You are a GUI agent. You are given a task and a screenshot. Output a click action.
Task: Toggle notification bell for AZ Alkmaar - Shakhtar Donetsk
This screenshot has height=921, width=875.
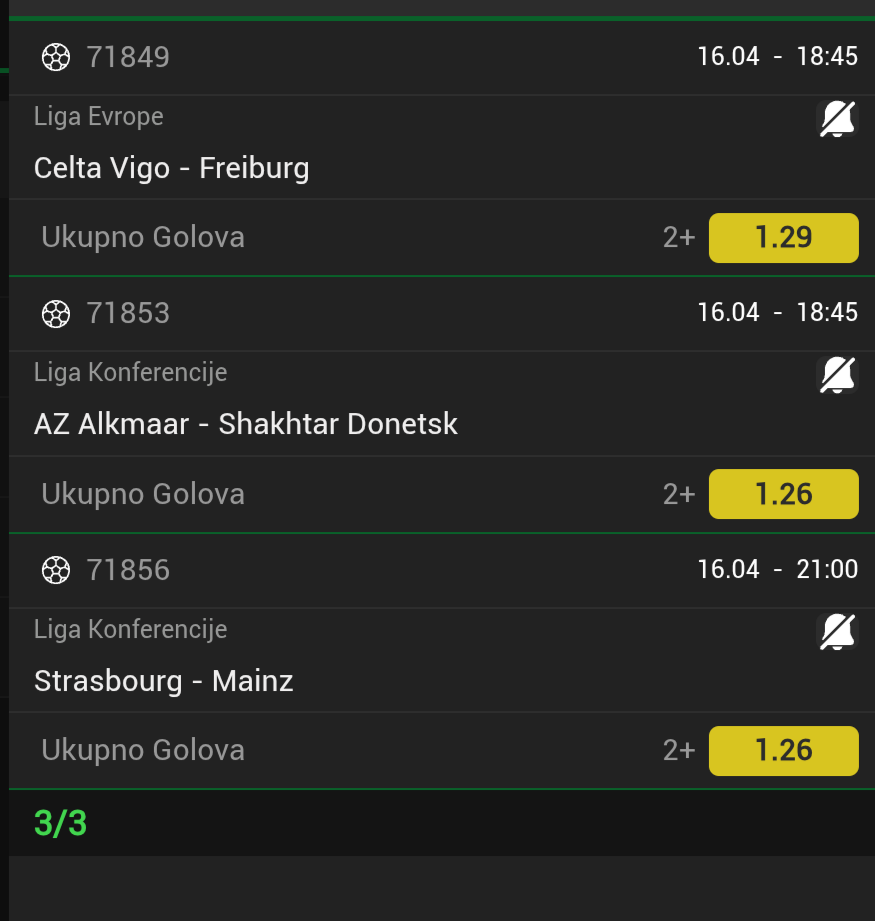[x=837, y=376]
